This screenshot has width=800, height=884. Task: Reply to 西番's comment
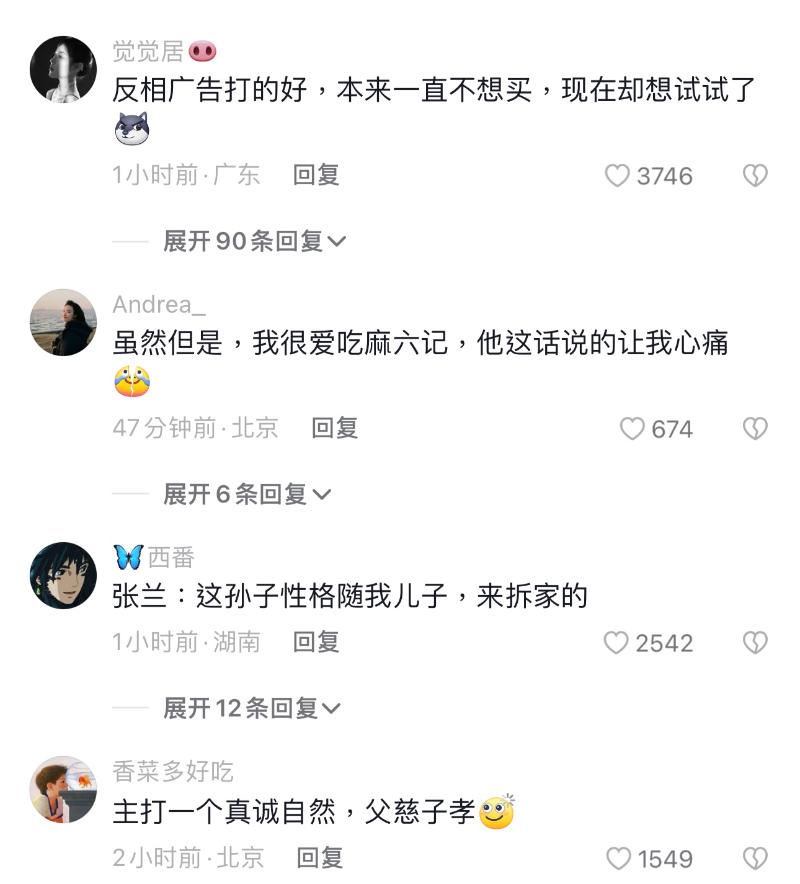(x=316, y=642)
